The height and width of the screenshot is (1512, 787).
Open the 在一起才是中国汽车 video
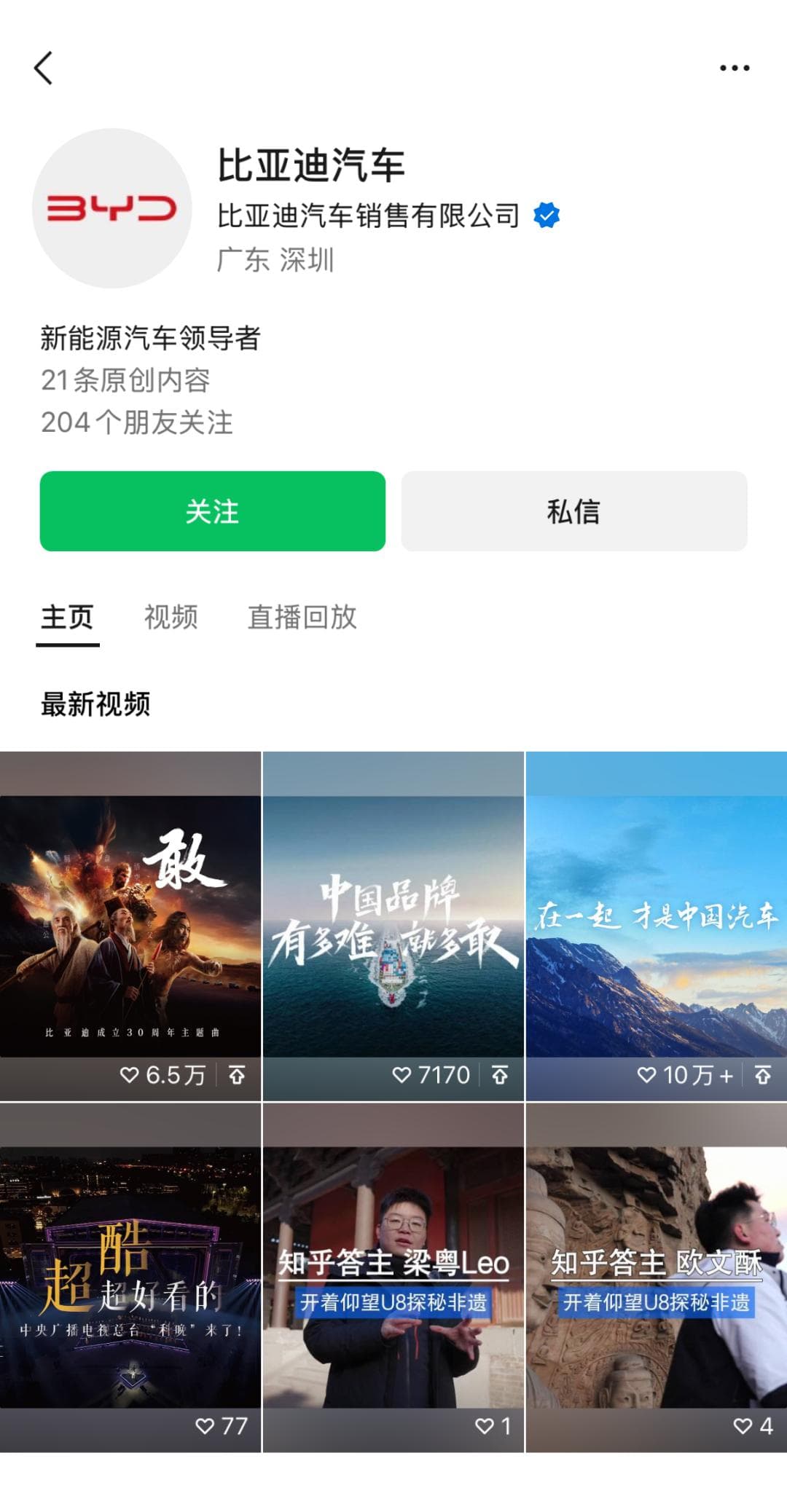pyautogui.click(x=656, y=925)
